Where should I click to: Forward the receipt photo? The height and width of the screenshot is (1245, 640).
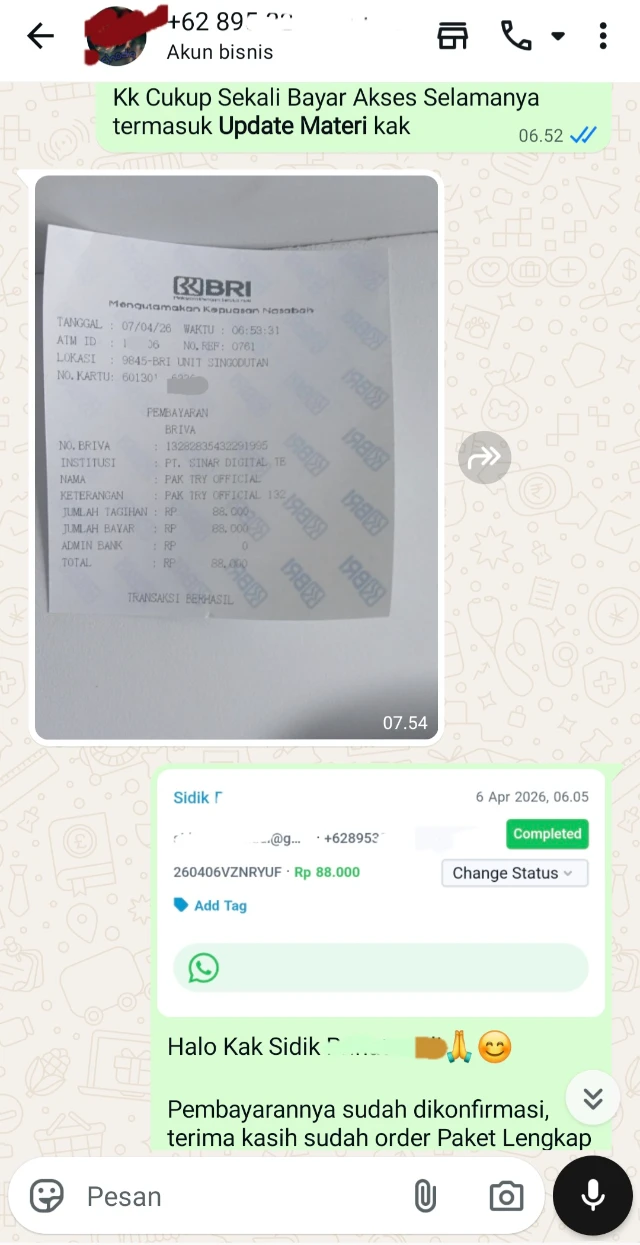485,458
